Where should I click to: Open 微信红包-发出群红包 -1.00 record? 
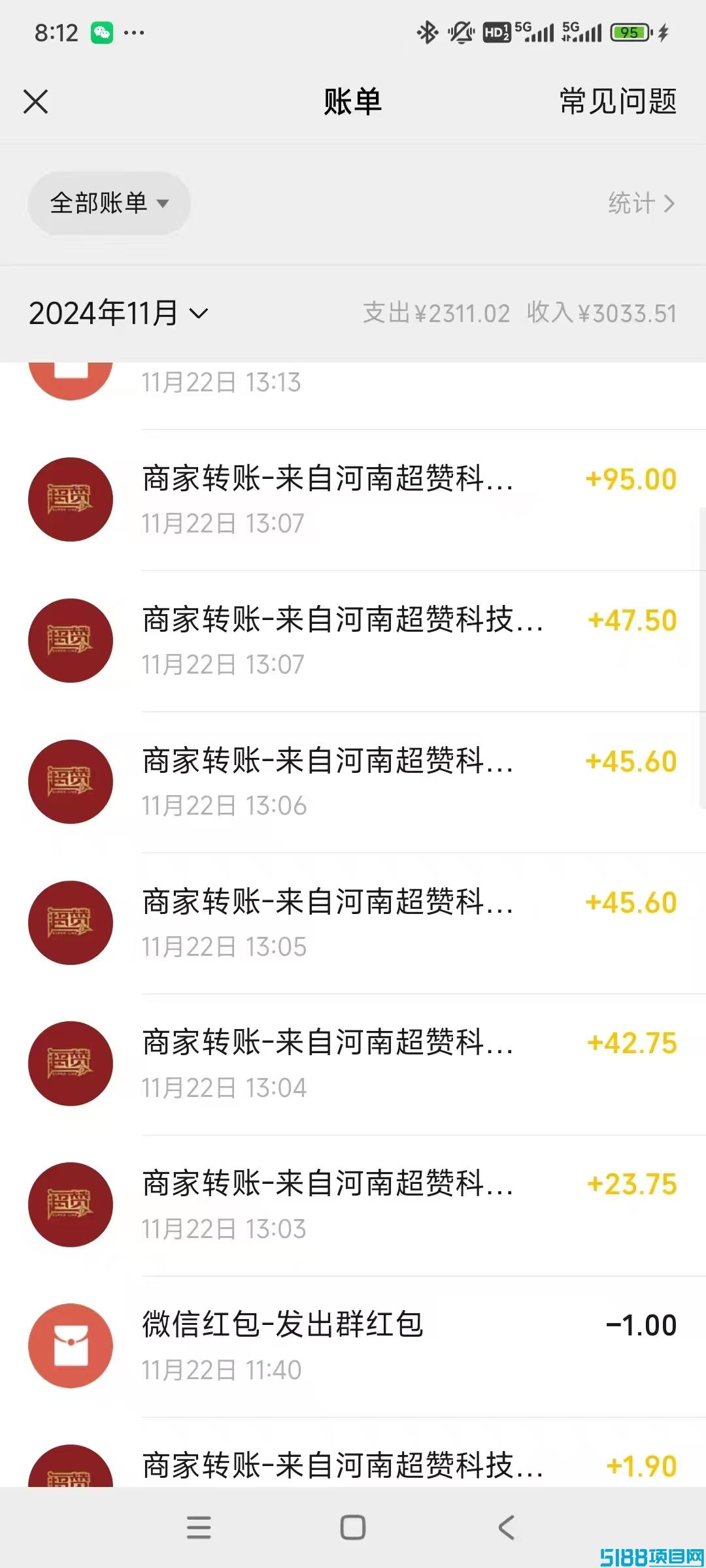point(353,1347)
